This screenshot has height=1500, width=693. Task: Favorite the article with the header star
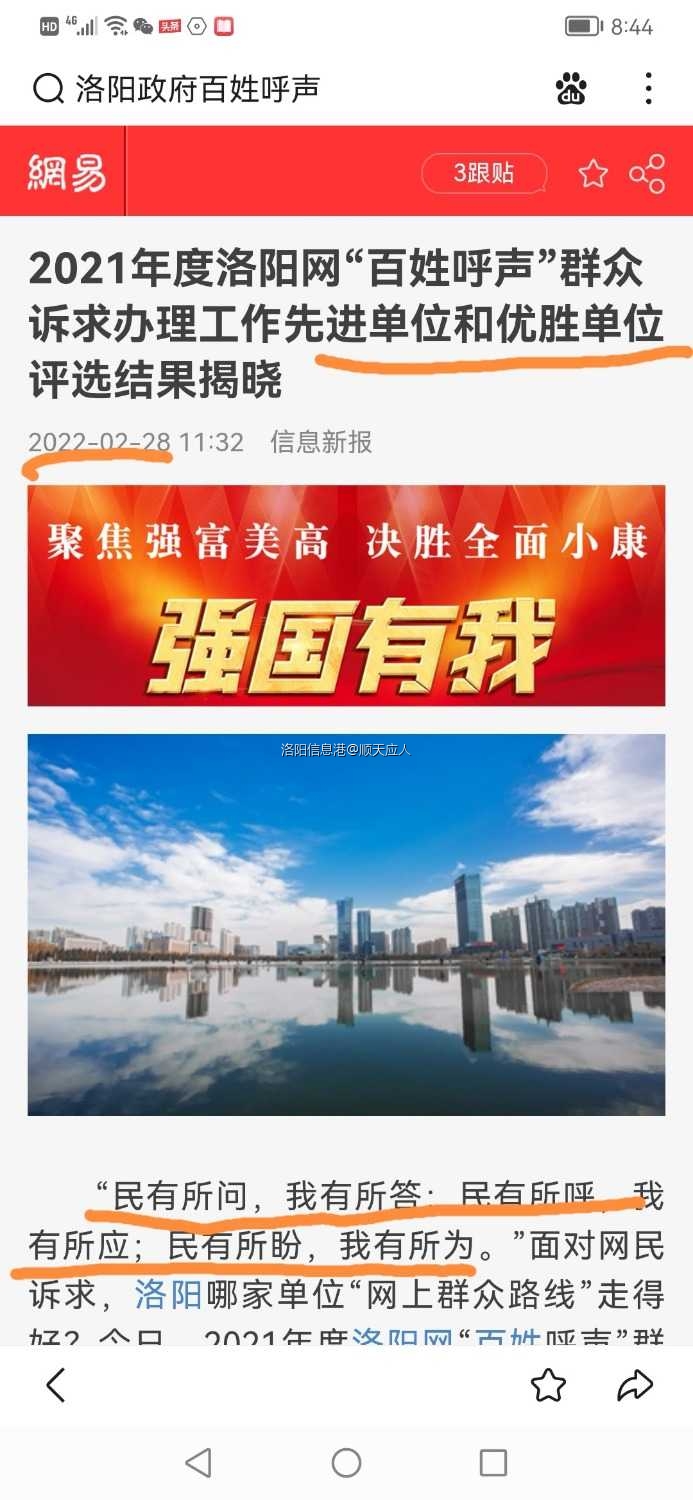point(593,174)
